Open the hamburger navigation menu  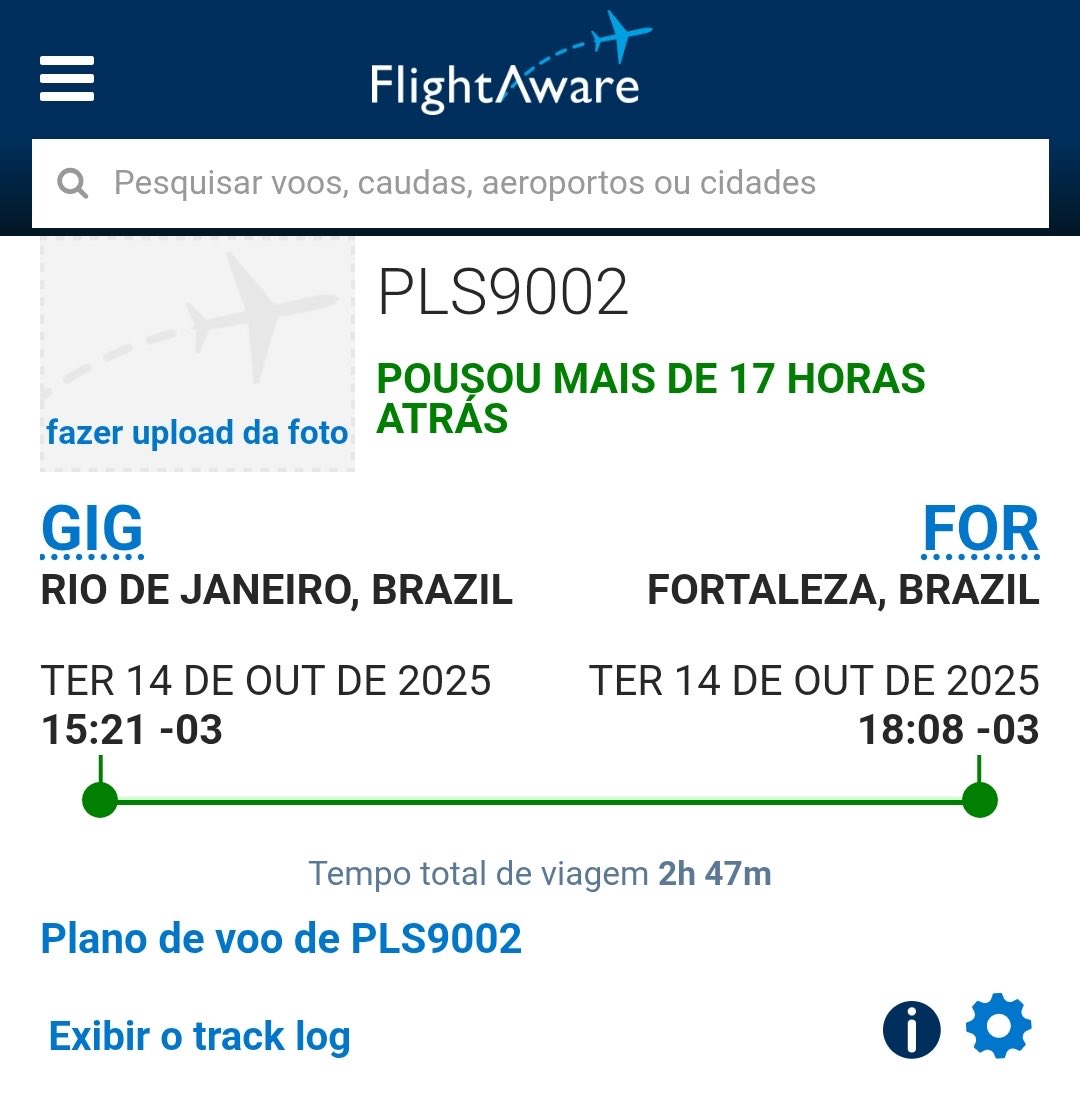[67, 78]
